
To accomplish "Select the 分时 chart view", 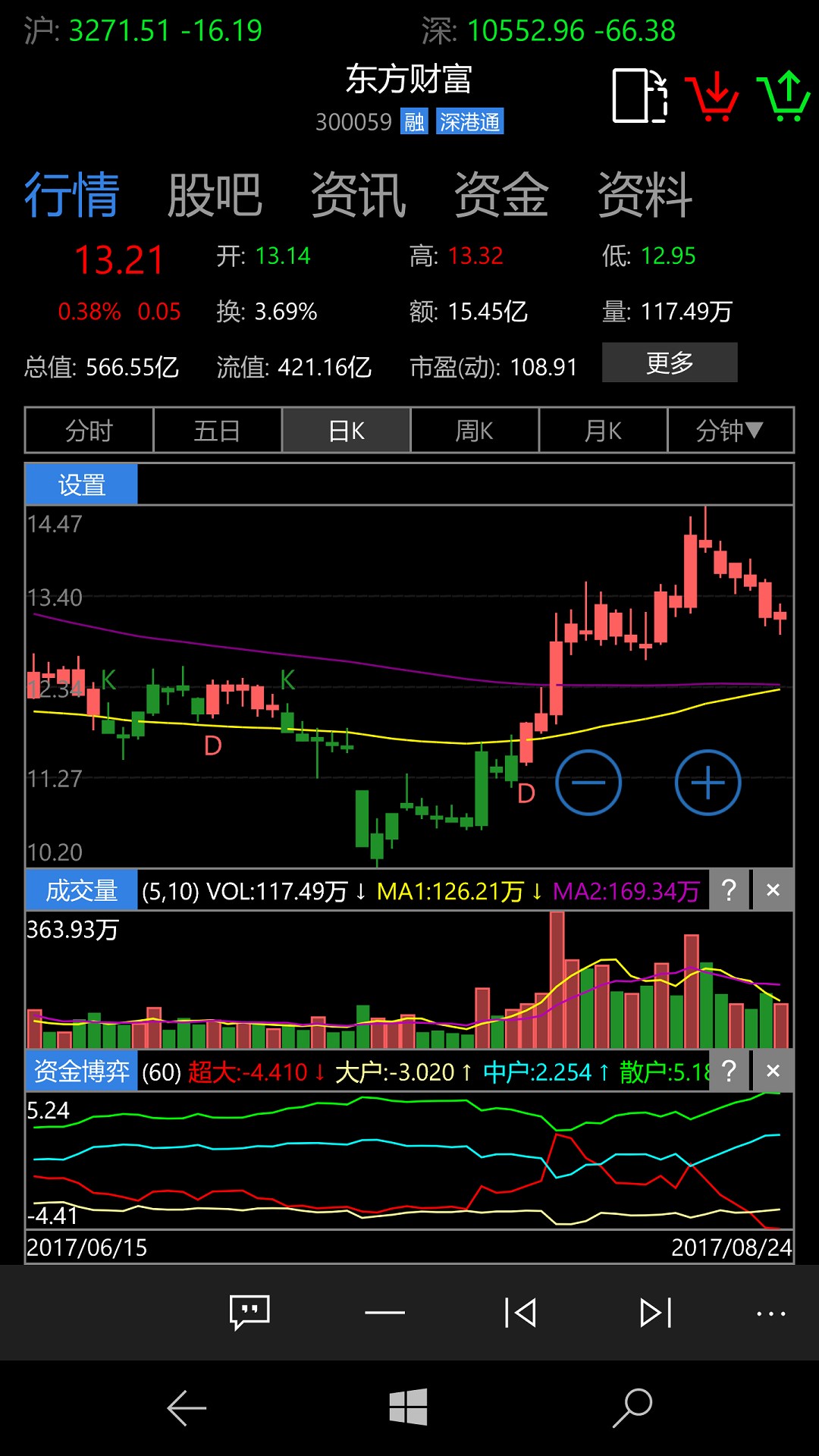I will point(89,431).
